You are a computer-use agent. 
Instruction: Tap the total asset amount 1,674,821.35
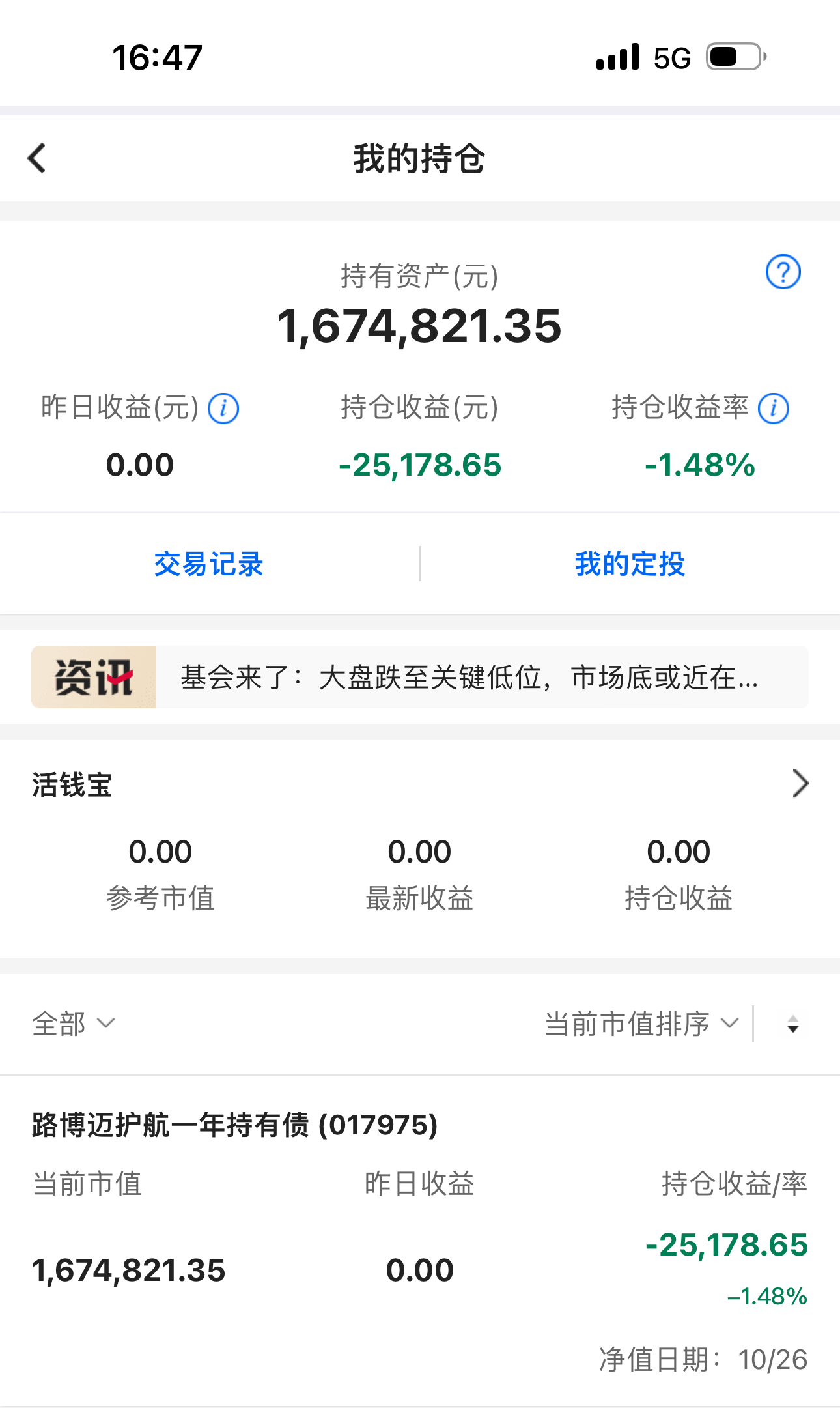pyautogui.click(x=420, y=327)
